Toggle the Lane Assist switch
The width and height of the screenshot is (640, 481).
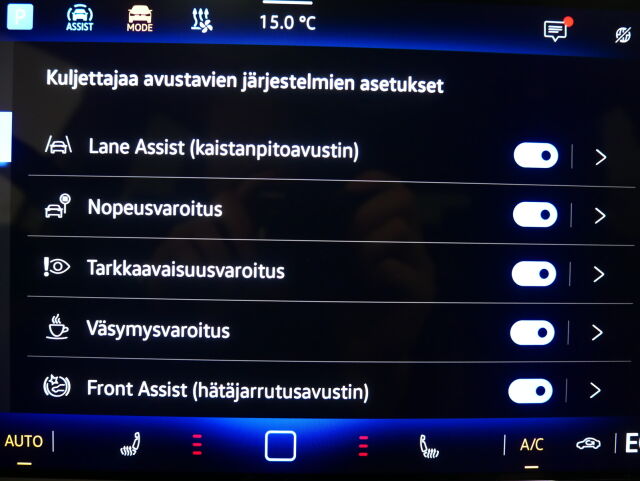click(x=535, y=155)
